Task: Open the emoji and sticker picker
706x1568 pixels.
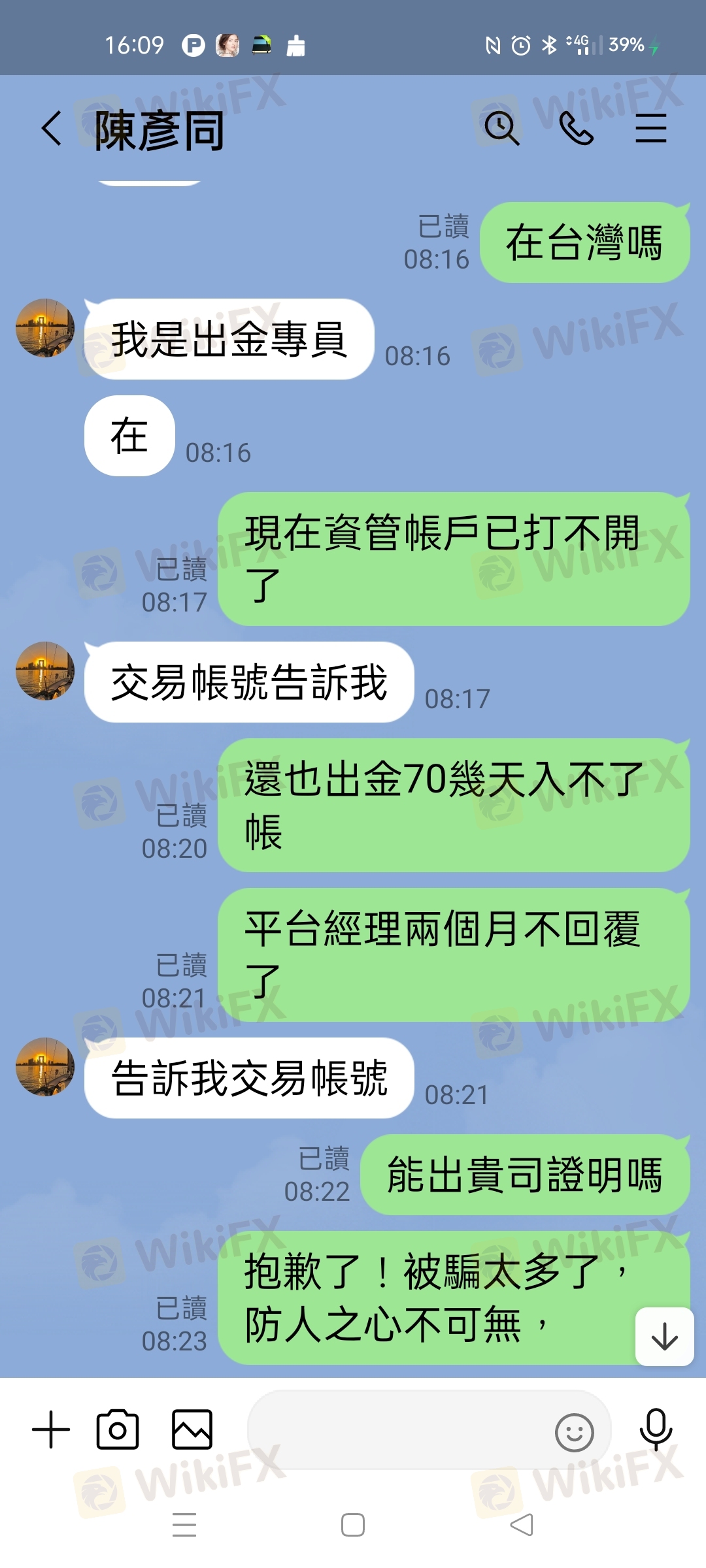Action: click(574, 1432)
